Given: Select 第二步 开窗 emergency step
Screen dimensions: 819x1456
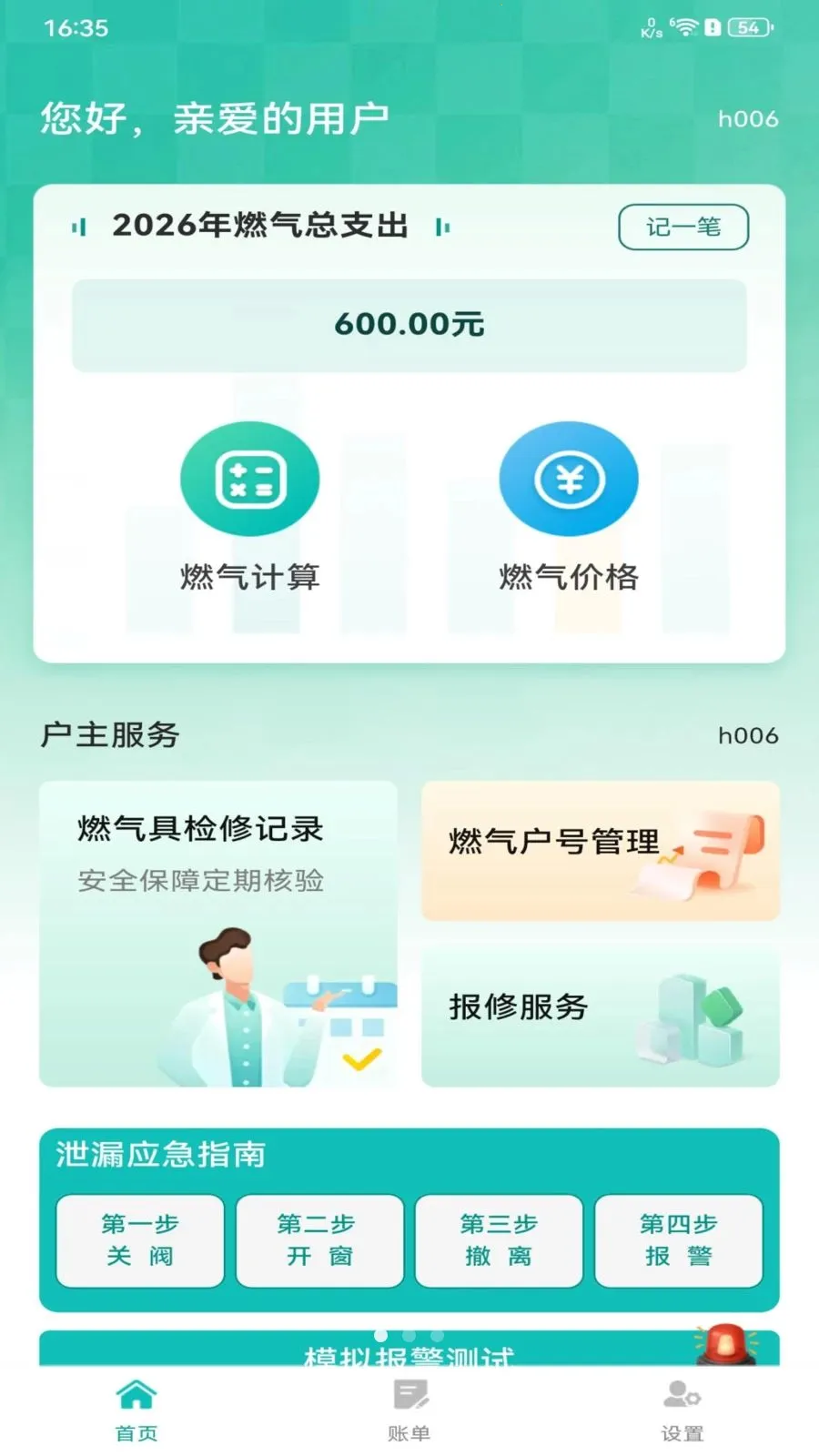Looking at the screenshot, I should coord(318,1240).
